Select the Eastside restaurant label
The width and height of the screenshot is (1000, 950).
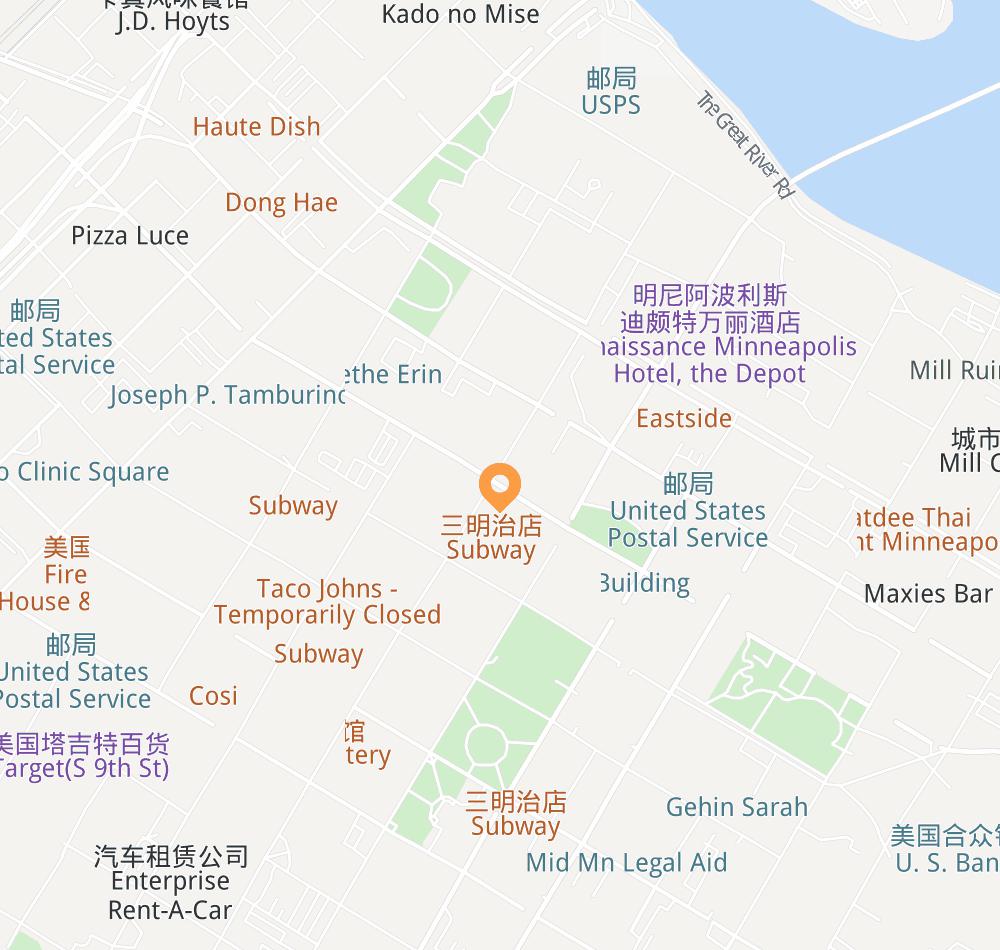coord(684,418)
